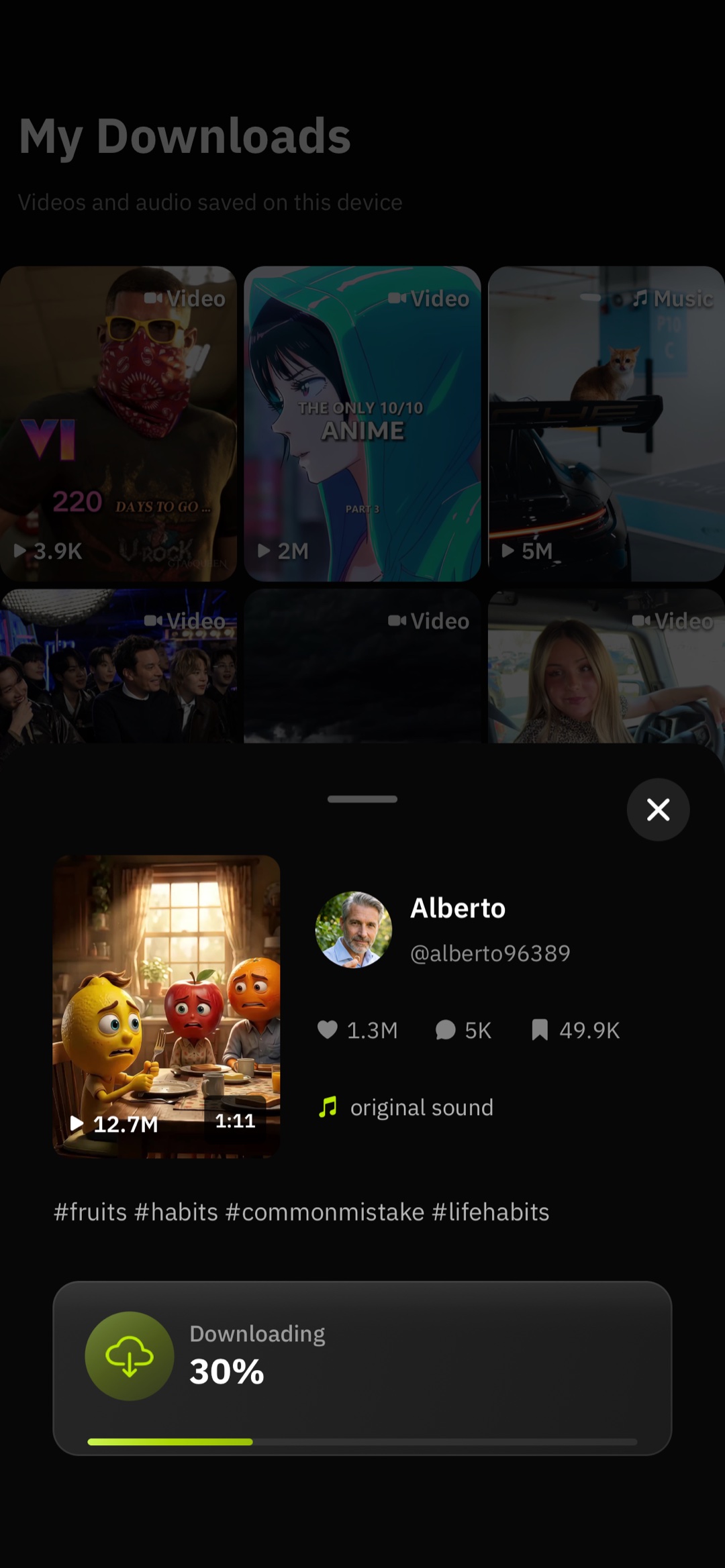Open the 220 days to go video
725x1568 pixels.
(x=118, y=423)
